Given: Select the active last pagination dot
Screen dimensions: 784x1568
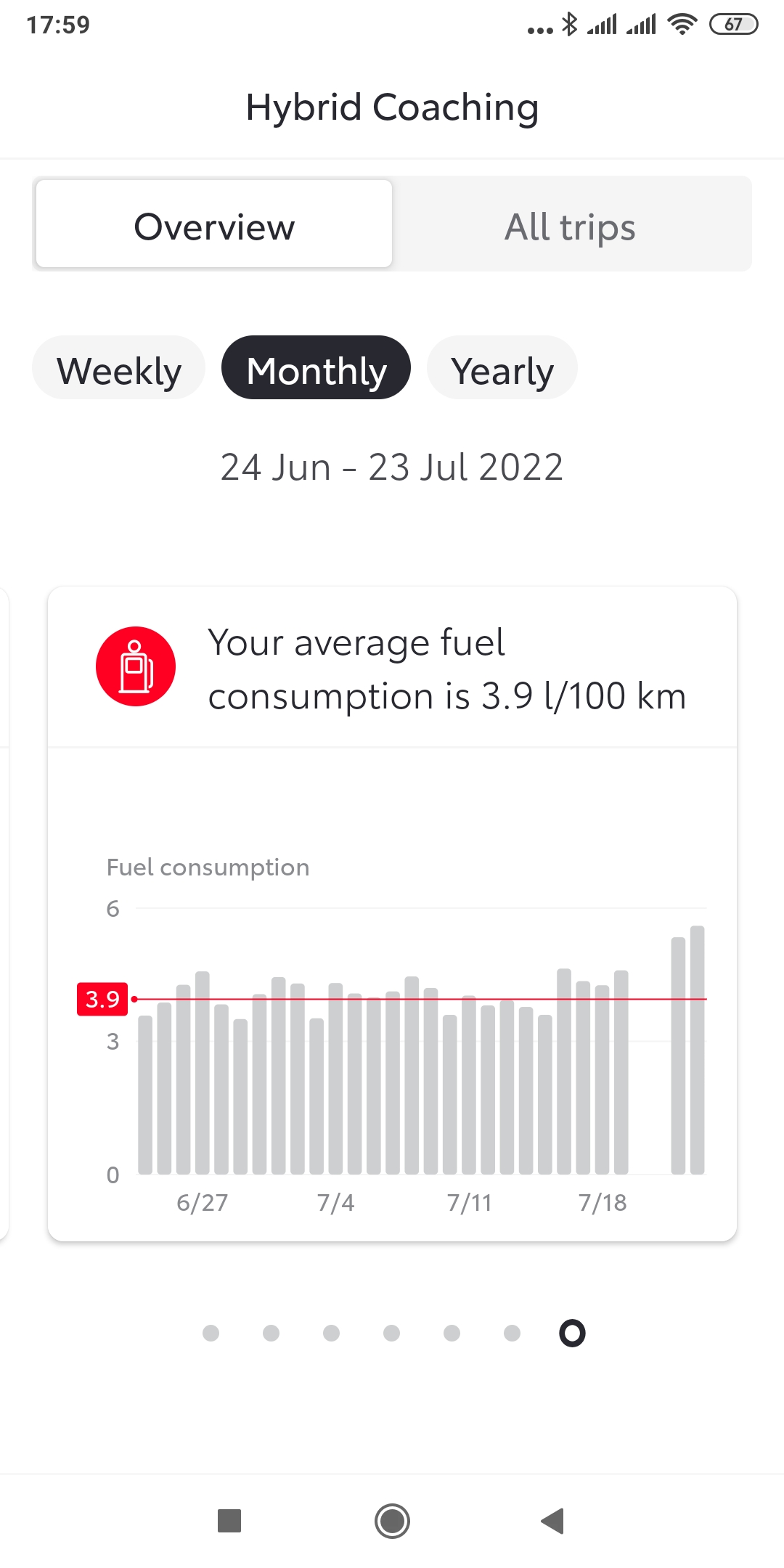Looking at the screenshot, I should coord(571,1333).
